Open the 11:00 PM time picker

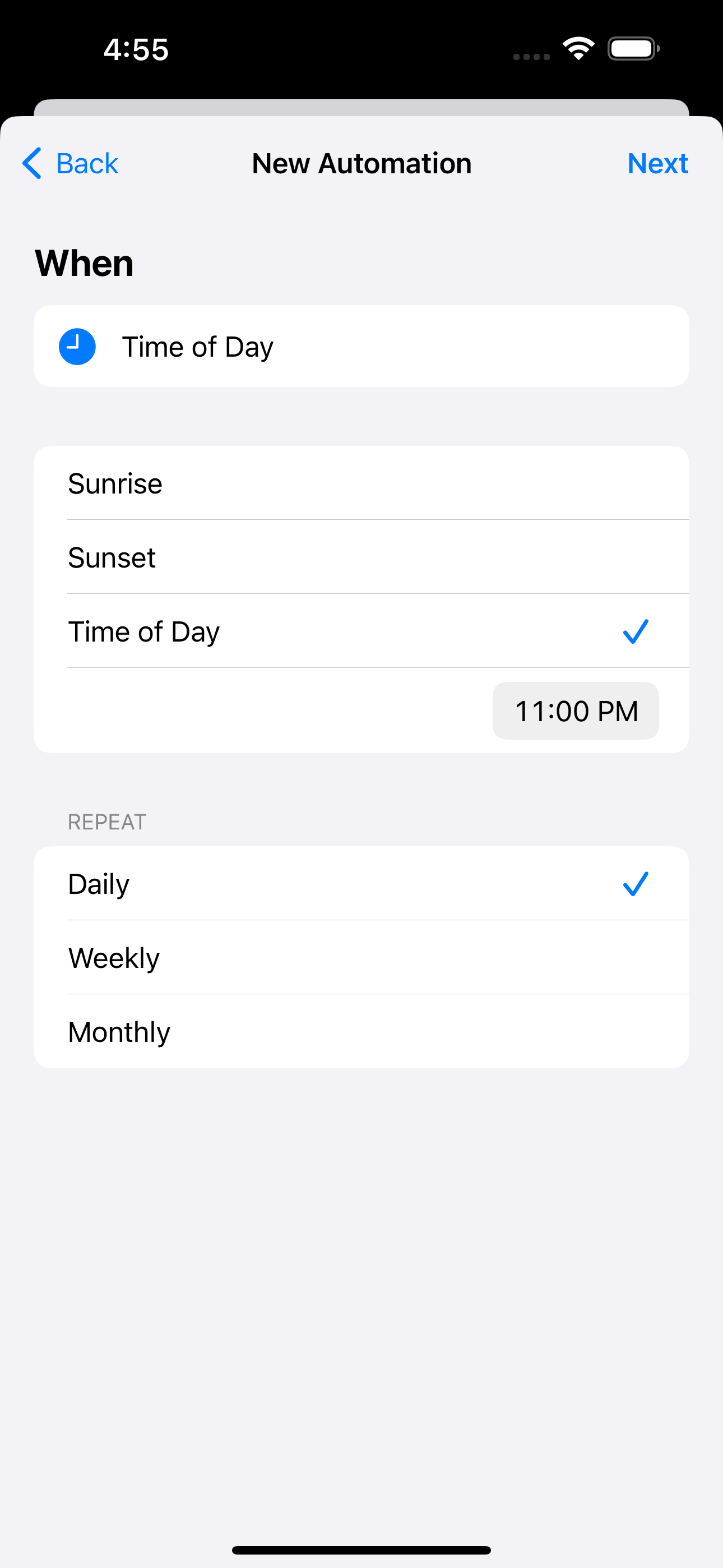[x=575, y=711]
